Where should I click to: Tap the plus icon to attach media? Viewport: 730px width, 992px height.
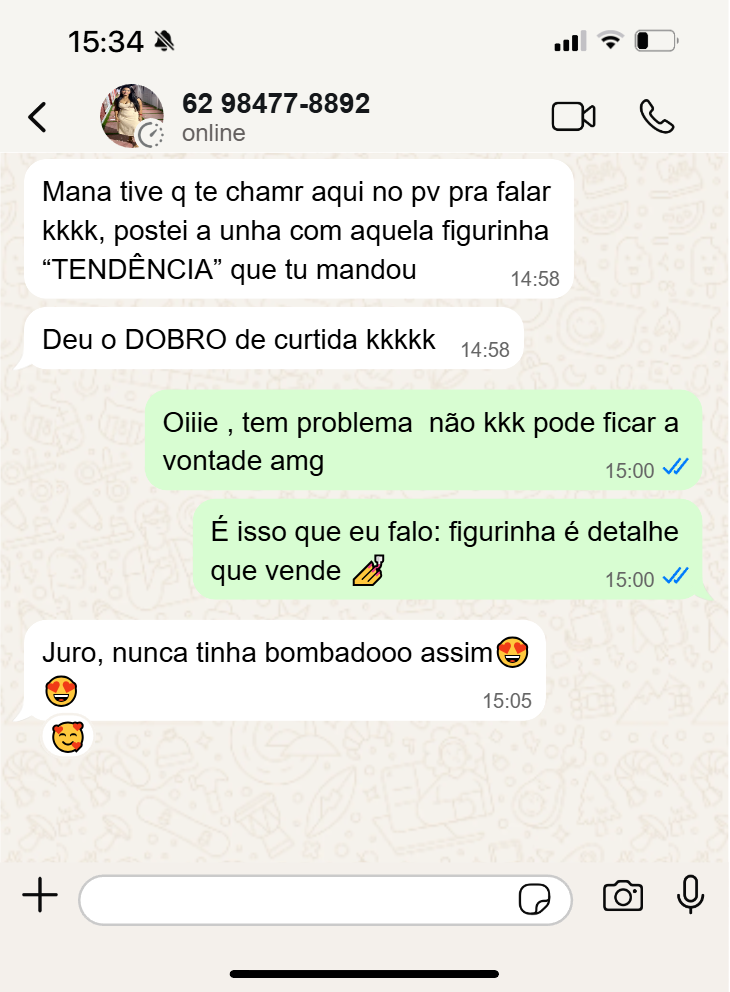(x=40, y=896)
